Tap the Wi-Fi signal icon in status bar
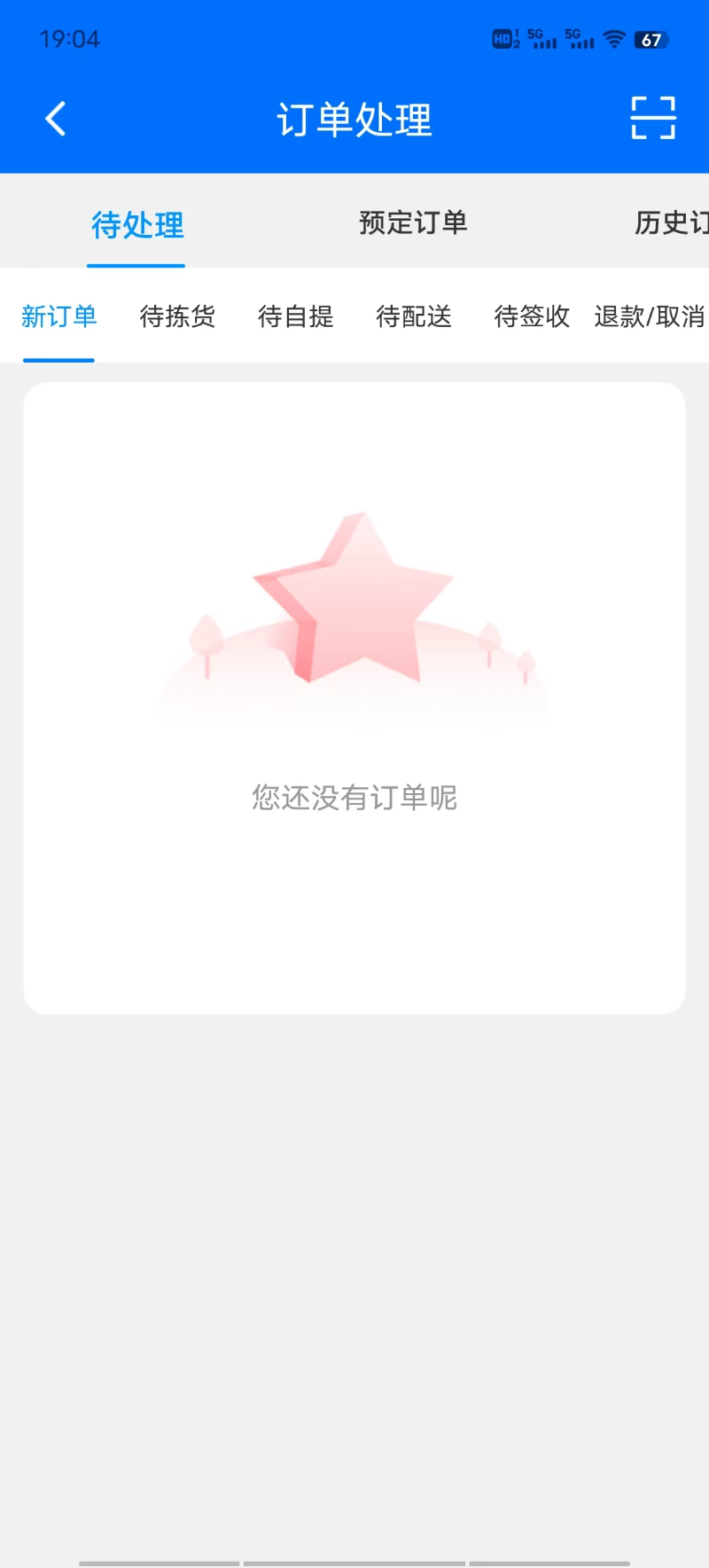Image resolution: width=709 pixels, height=1568 pixels. [613, 39]
